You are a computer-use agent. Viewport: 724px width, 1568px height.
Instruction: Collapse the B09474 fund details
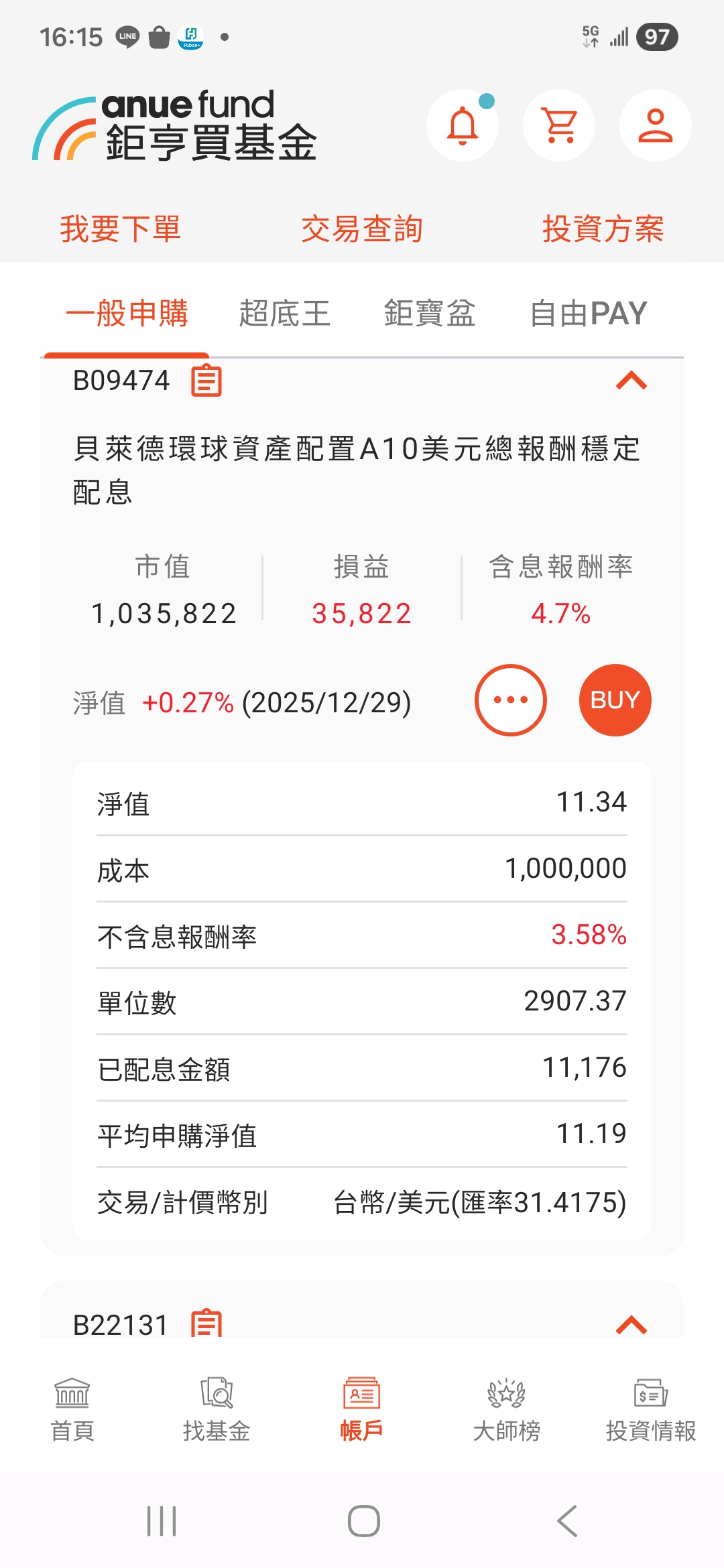point(631,381)
